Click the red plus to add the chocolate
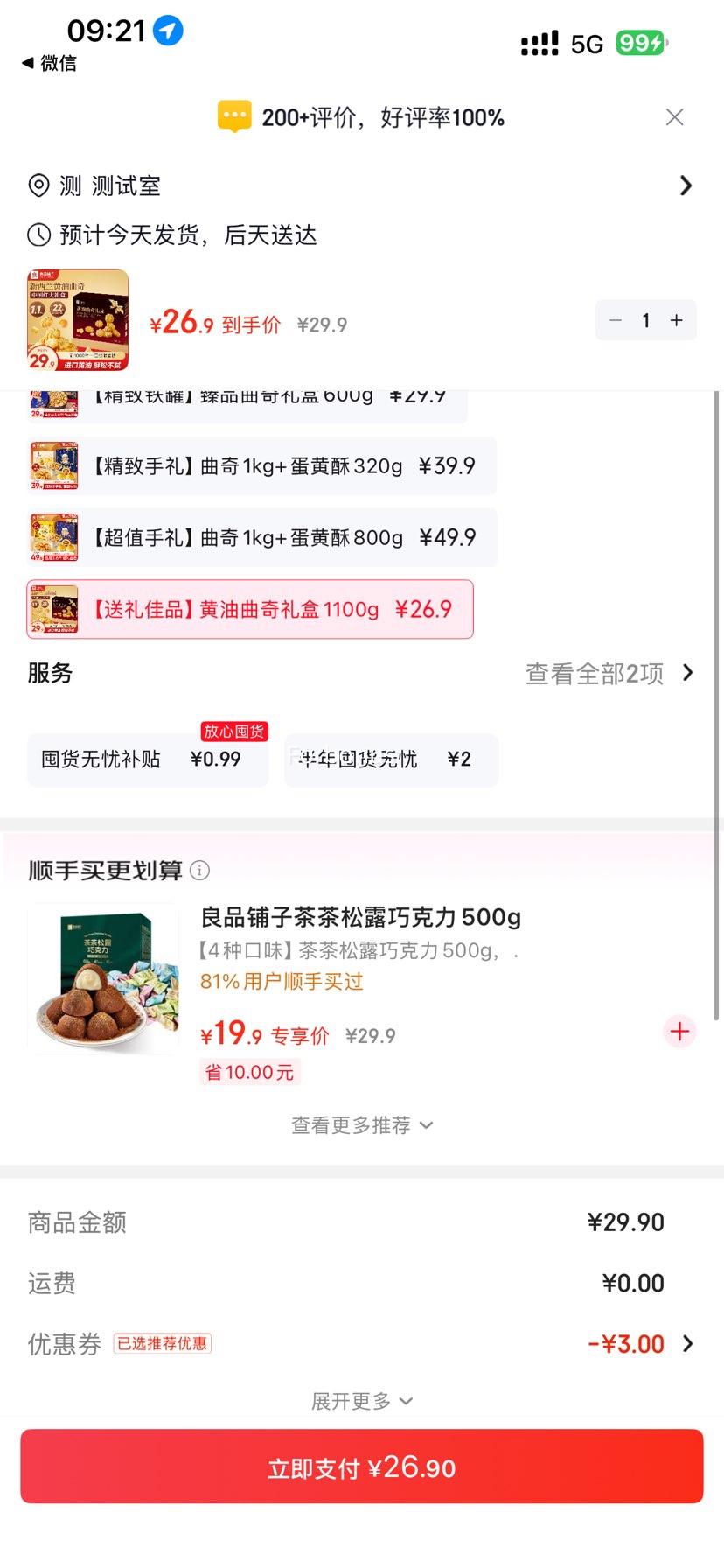The width and height of the screenshot is (724, 1568). pos(679,1032)
